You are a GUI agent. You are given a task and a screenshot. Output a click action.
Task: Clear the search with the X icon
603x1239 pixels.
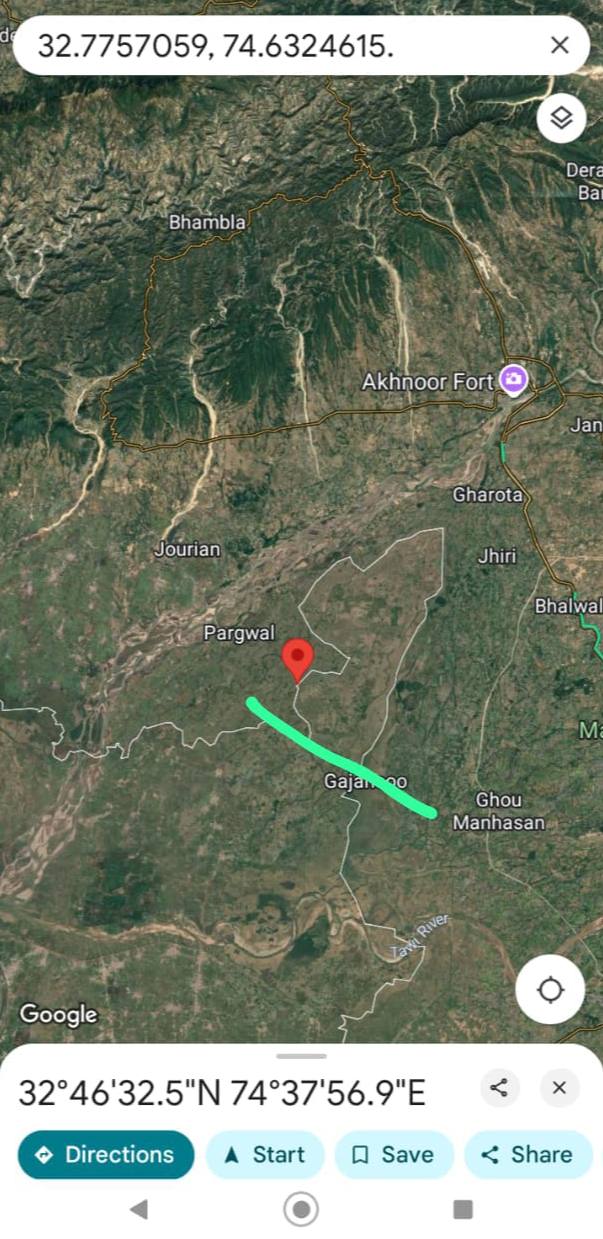560,45
